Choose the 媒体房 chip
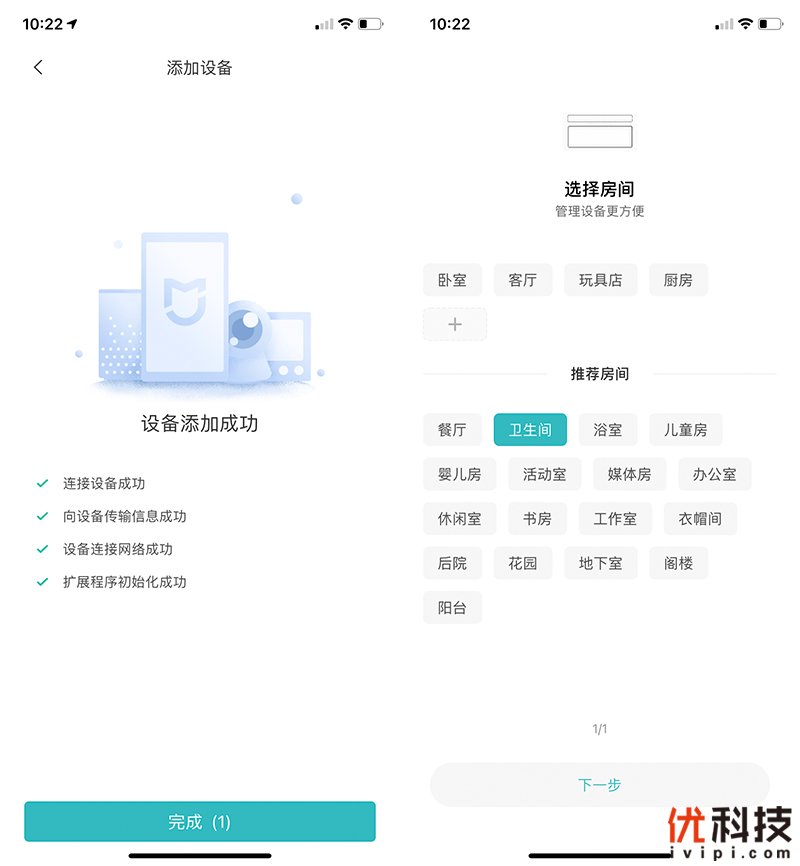 tap(629, 474)
